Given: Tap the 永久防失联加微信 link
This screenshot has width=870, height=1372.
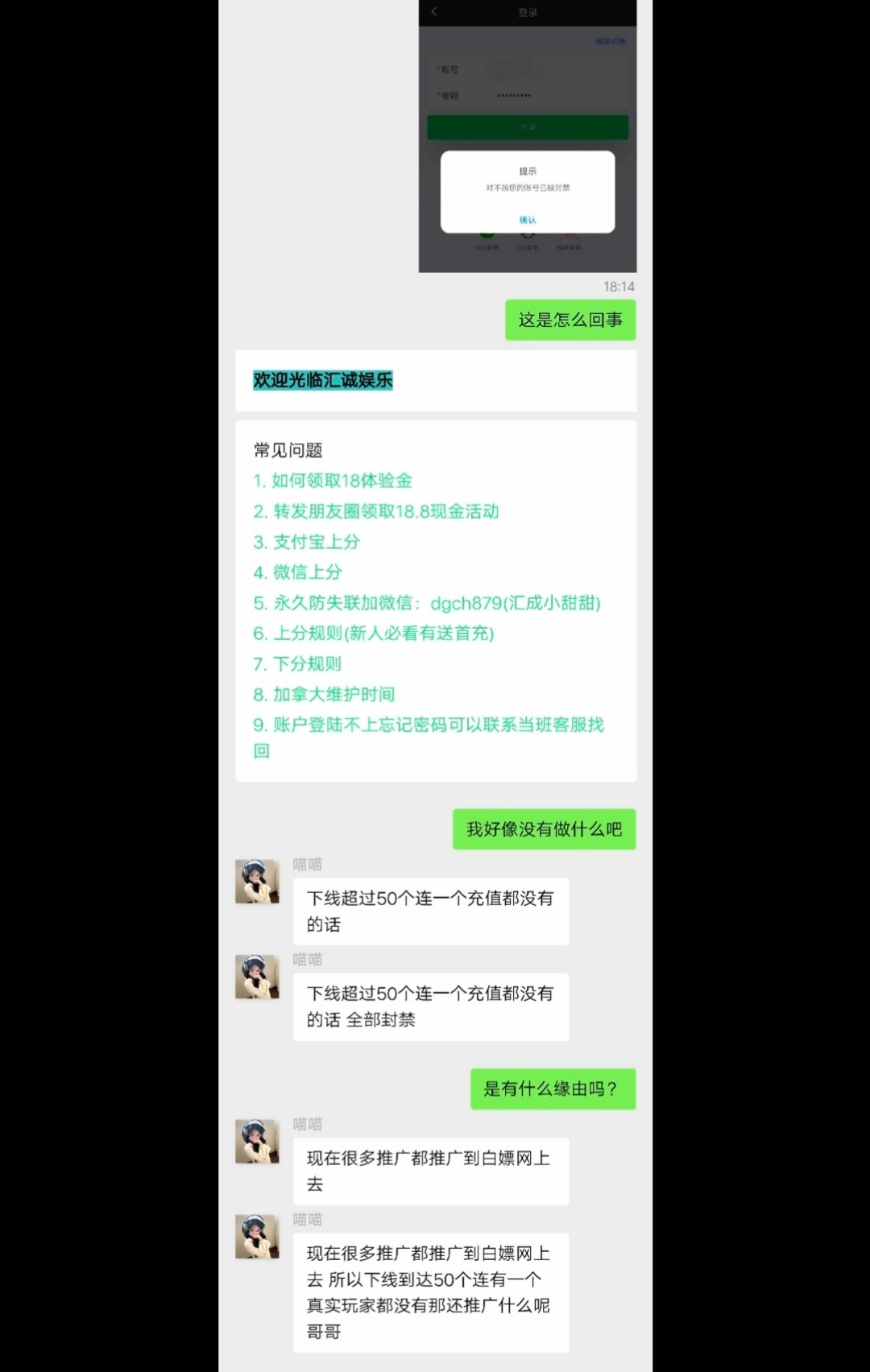Looking at the screenshot, I should pos(427,603).
